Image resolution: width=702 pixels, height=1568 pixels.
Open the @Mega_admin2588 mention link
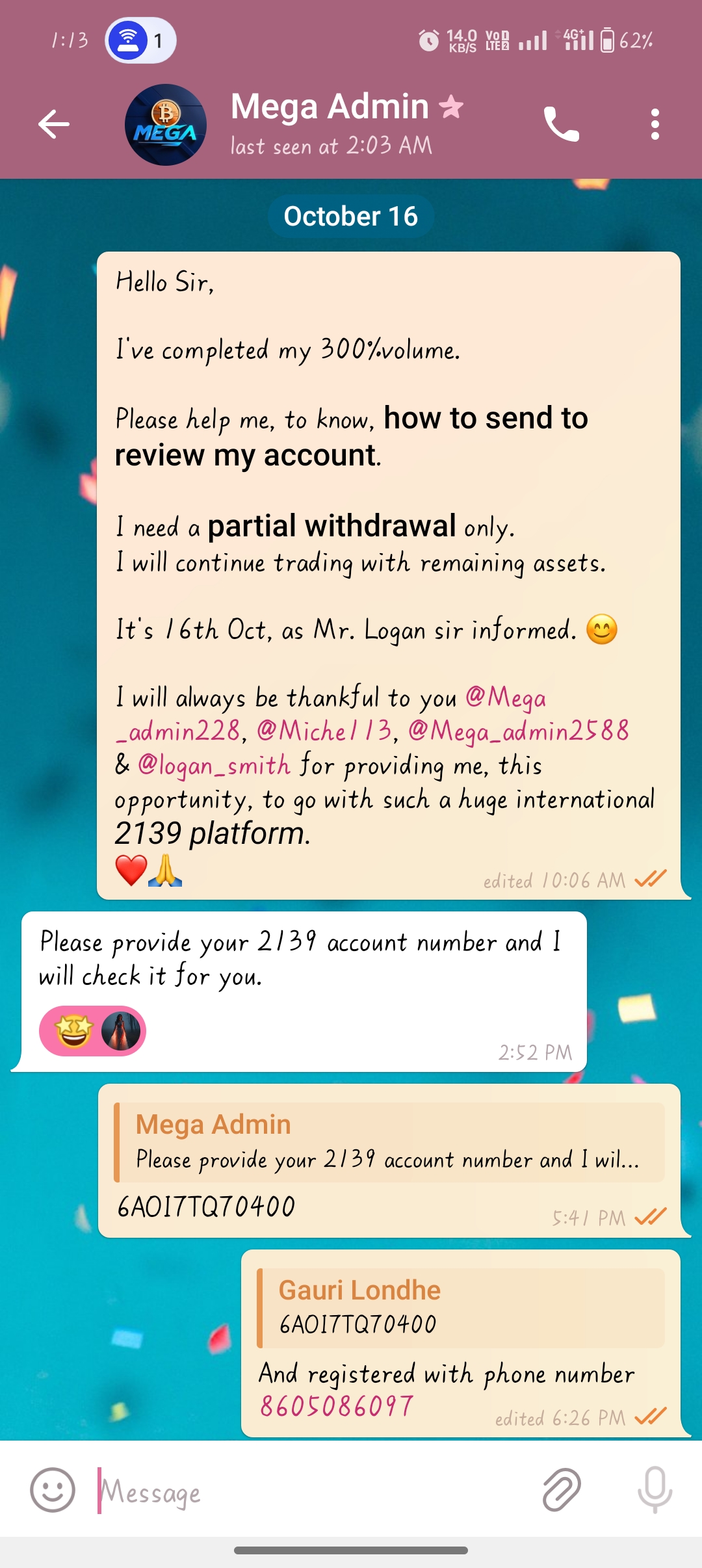click(x=518, y=731)
